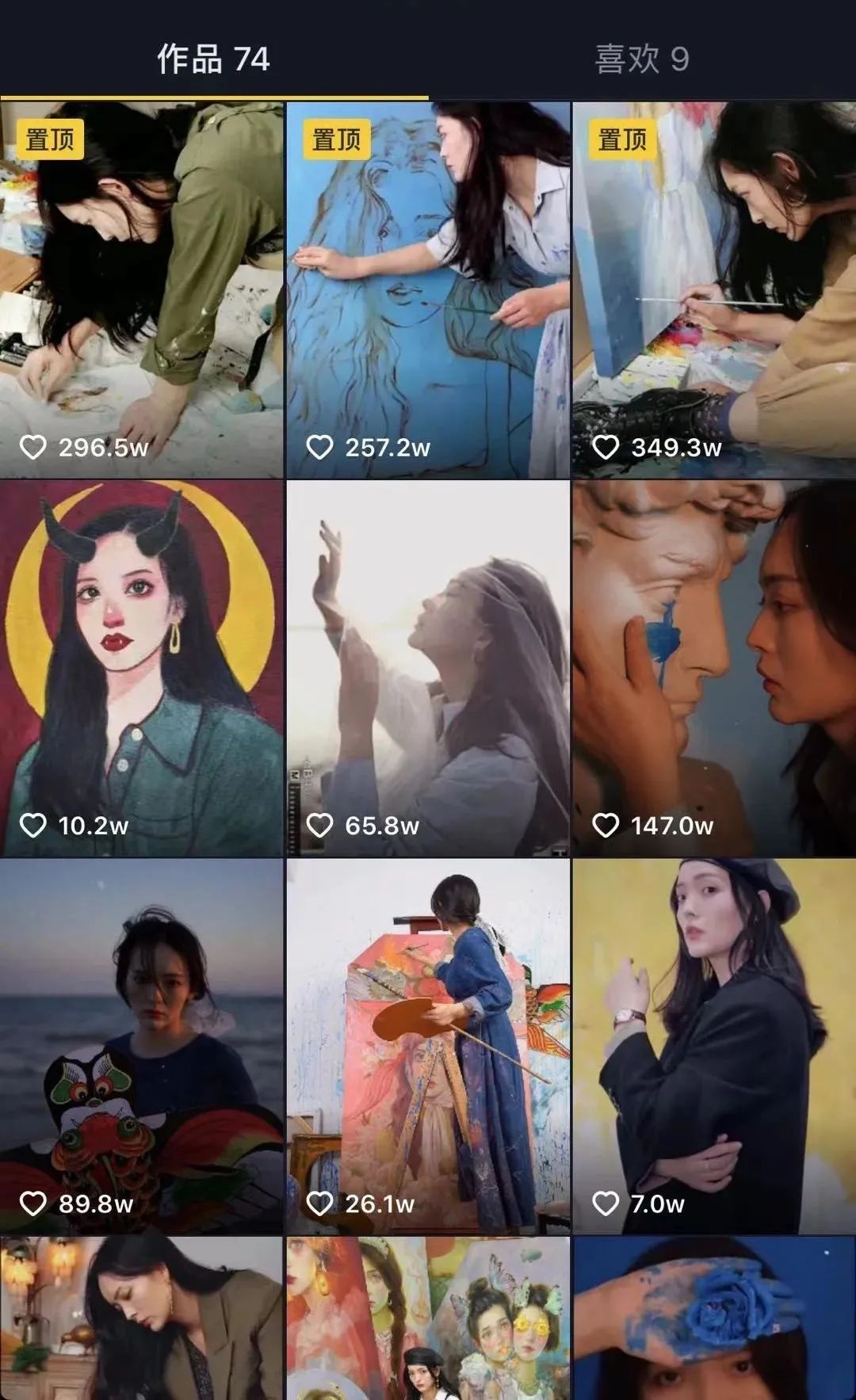Open the video with 26.1w likes
The image size is (856, 1400).
[x=428, y=1046]
